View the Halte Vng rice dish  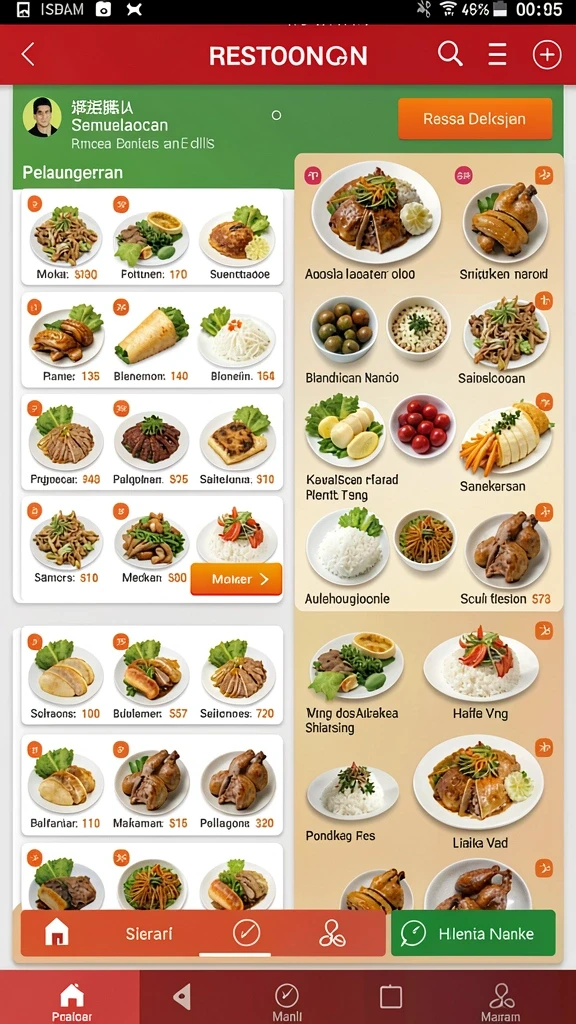(481, 673)
